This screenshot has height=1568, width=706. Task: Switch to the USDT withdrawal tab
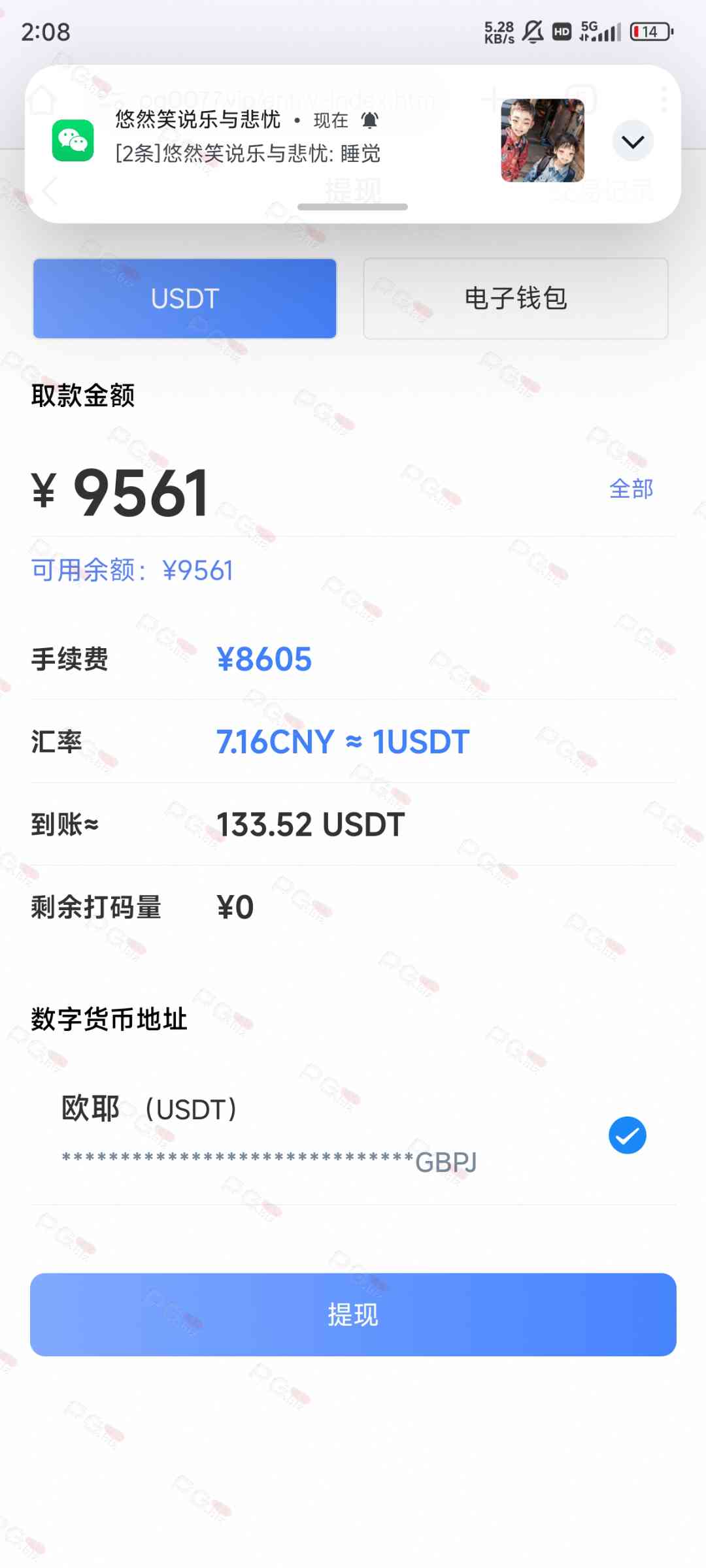pos(185,299)
